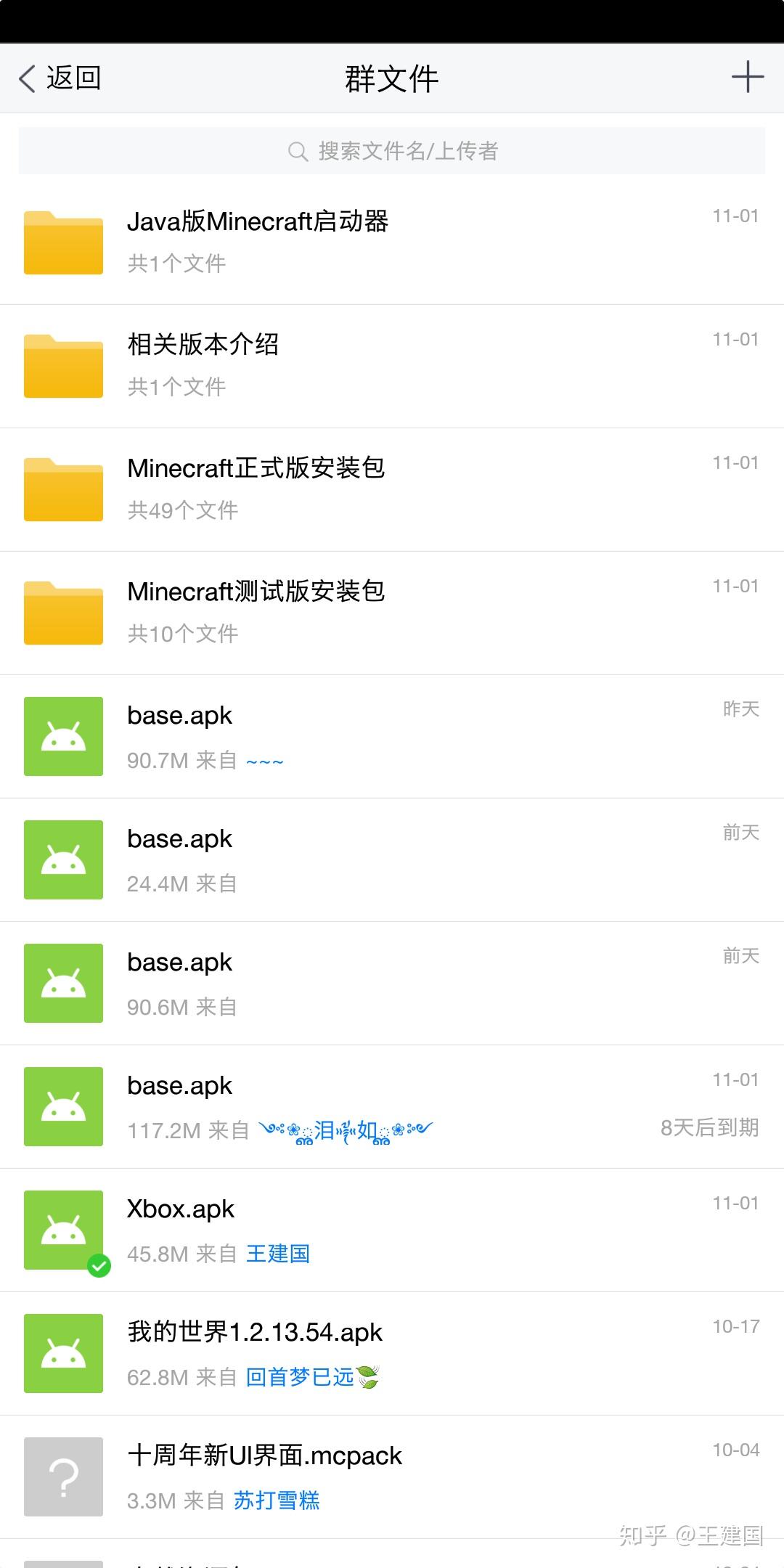Click the uploader link 王建国

(279, 1254)
